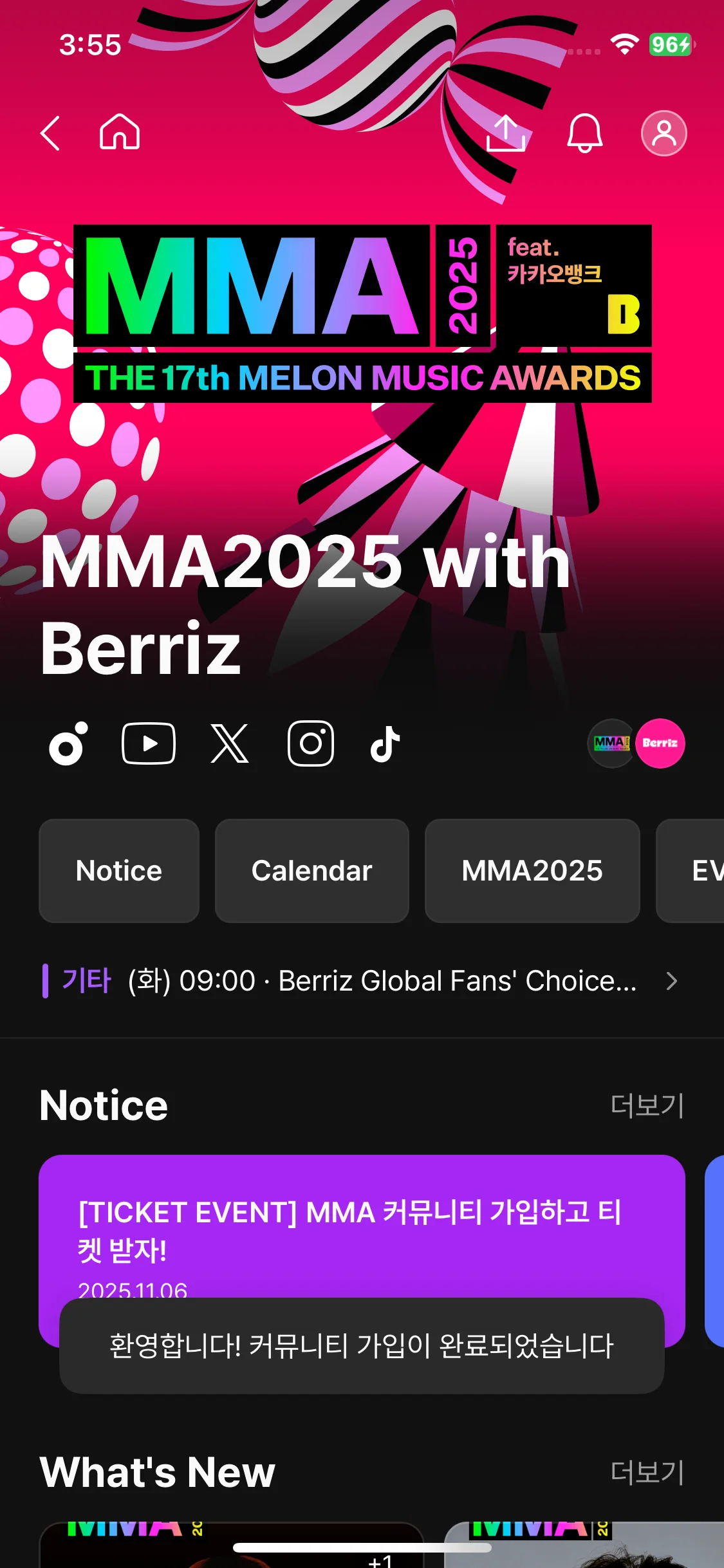This screenshot has height=1568, width=724.
Task: Select the MMA2025 chip
Action: (532, 871)
